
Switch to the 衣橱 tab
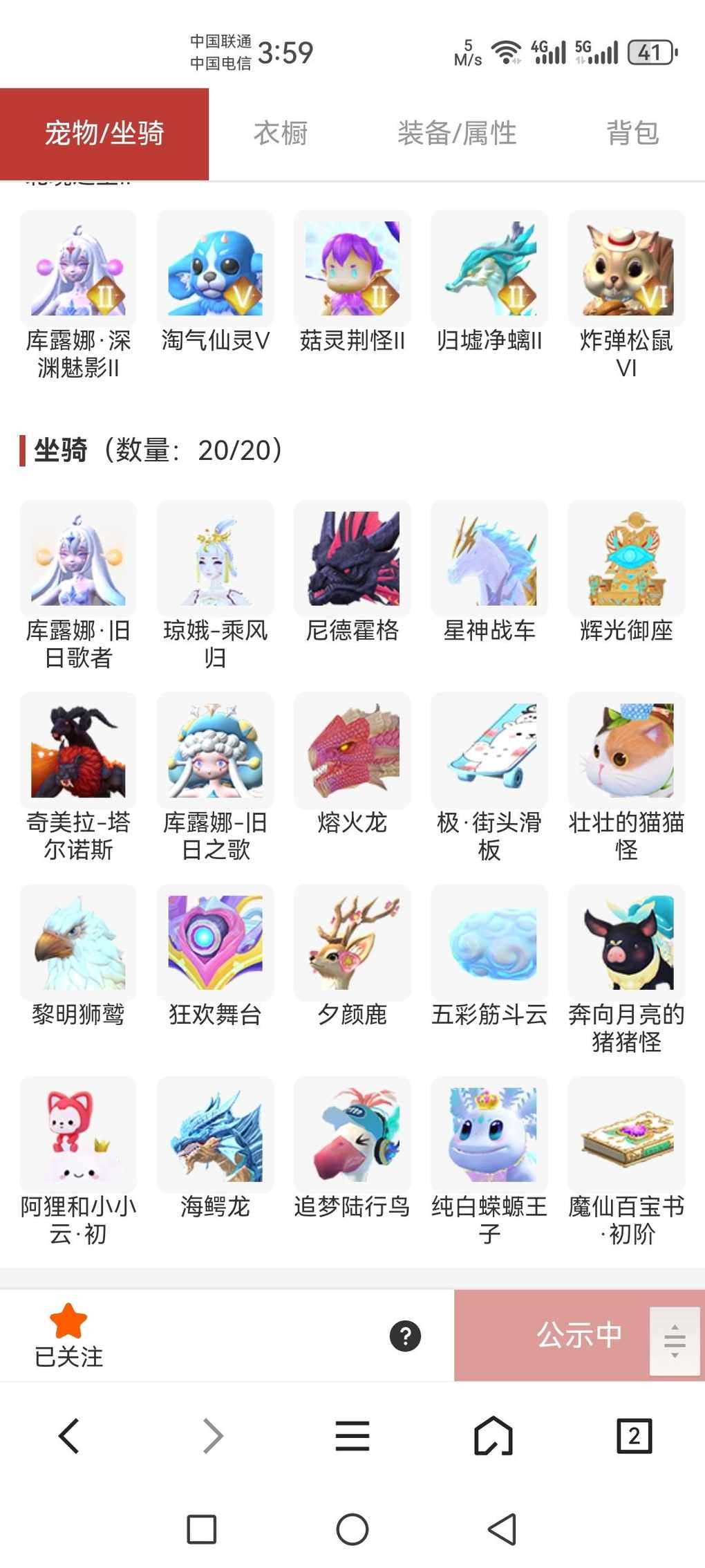click(x=280, y=133)
